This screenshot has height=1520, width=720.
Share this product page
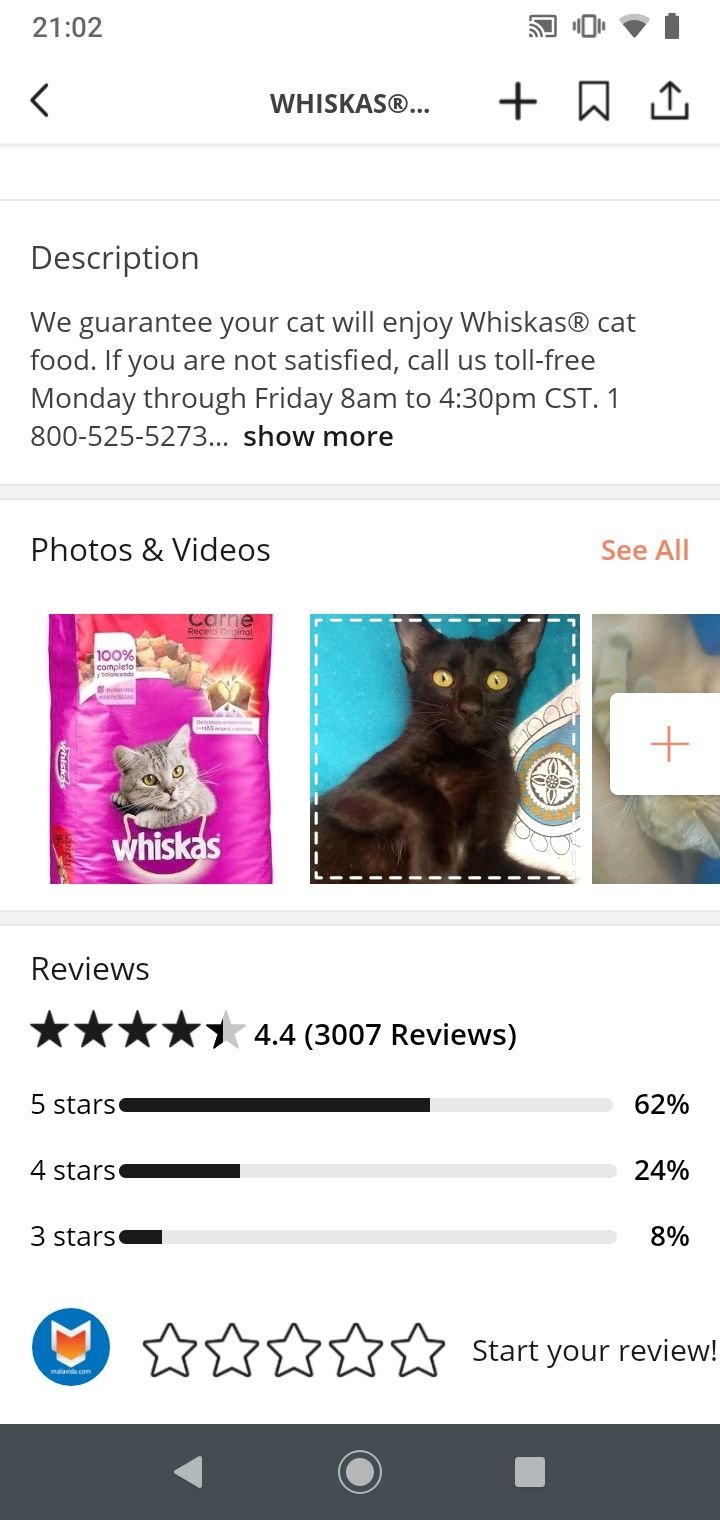669,101
